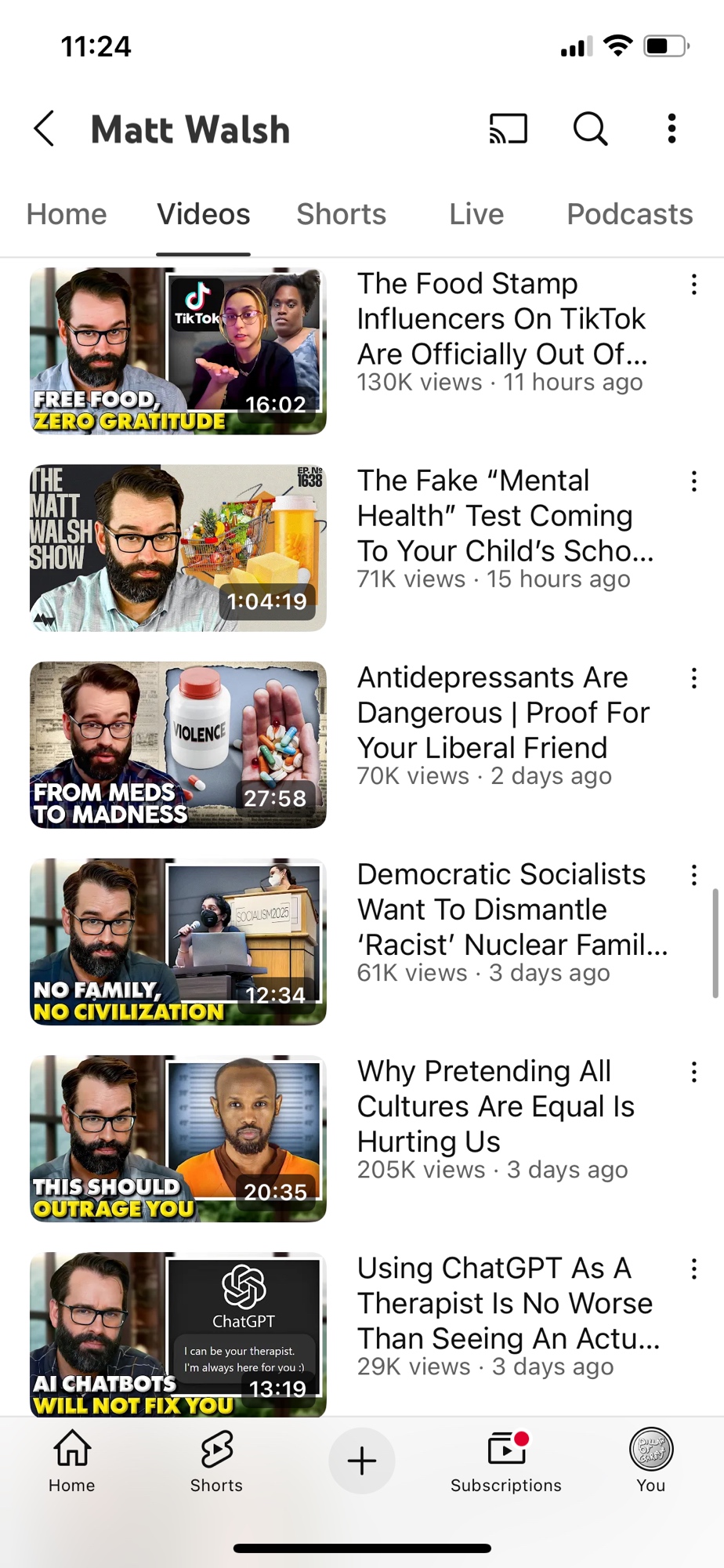Open the channel overflow menu
Screen dimensions: 724x1568
[672, 129]
